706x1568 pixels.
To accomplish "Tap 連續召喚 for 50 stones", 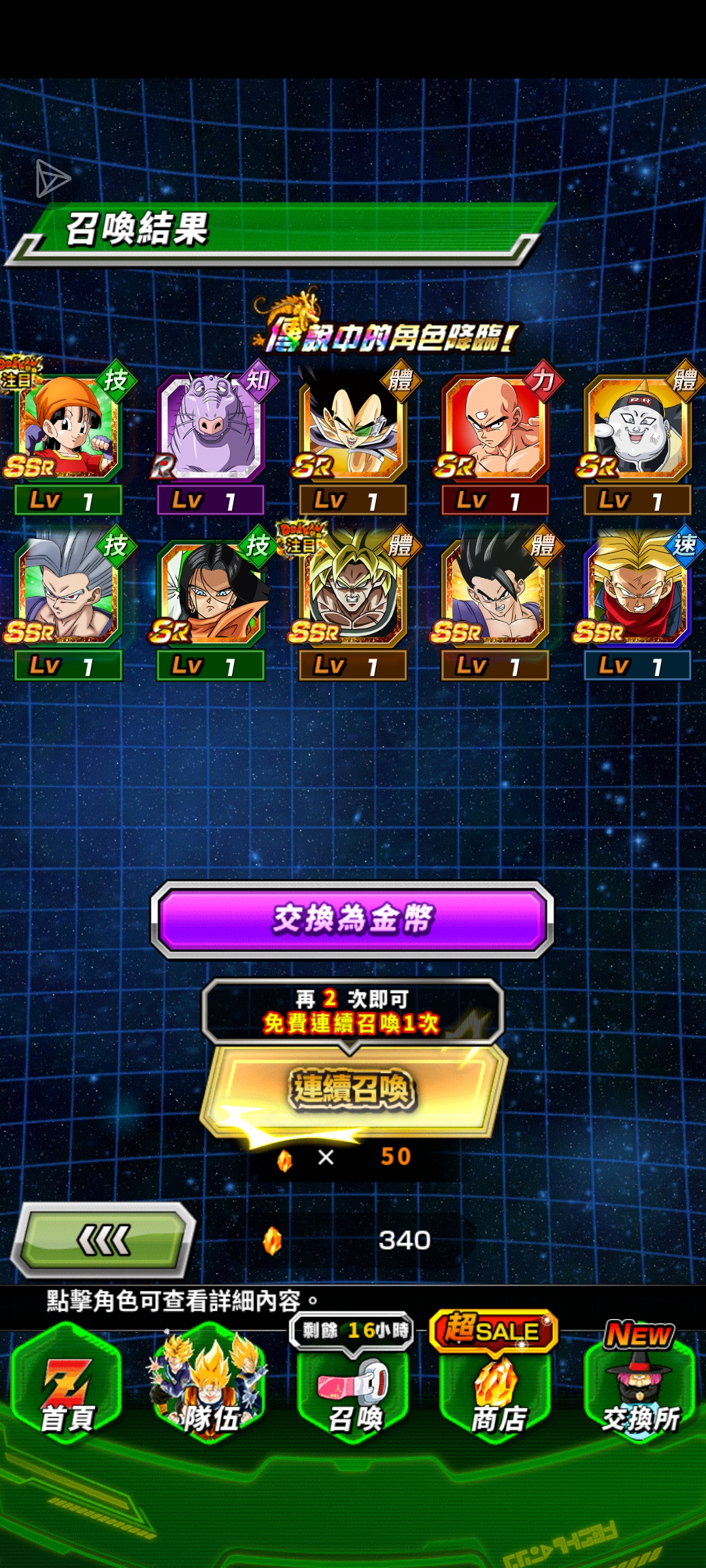I will pyautogui.click(x=353, y=1090).
